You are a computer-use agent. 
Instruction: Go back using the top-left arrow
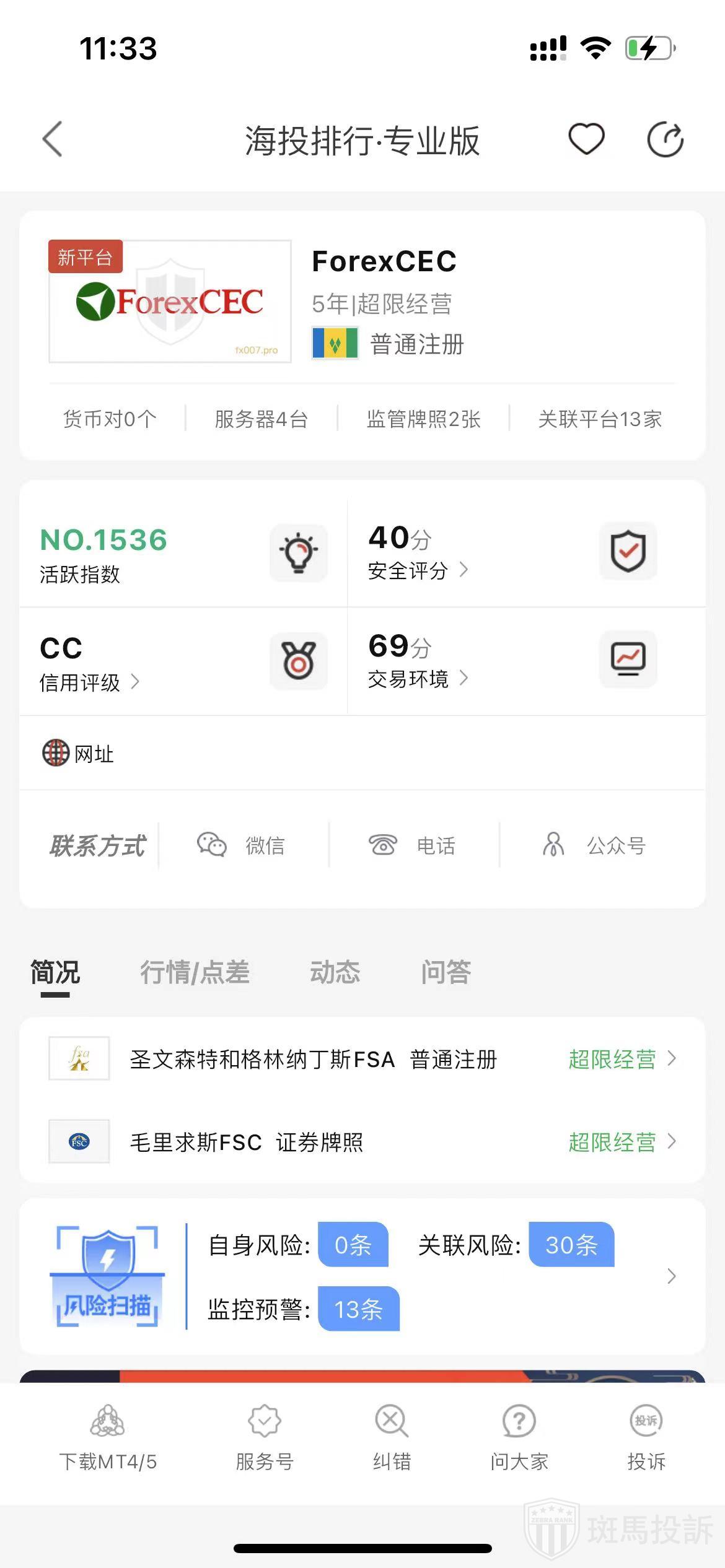[x=53, y=139]
